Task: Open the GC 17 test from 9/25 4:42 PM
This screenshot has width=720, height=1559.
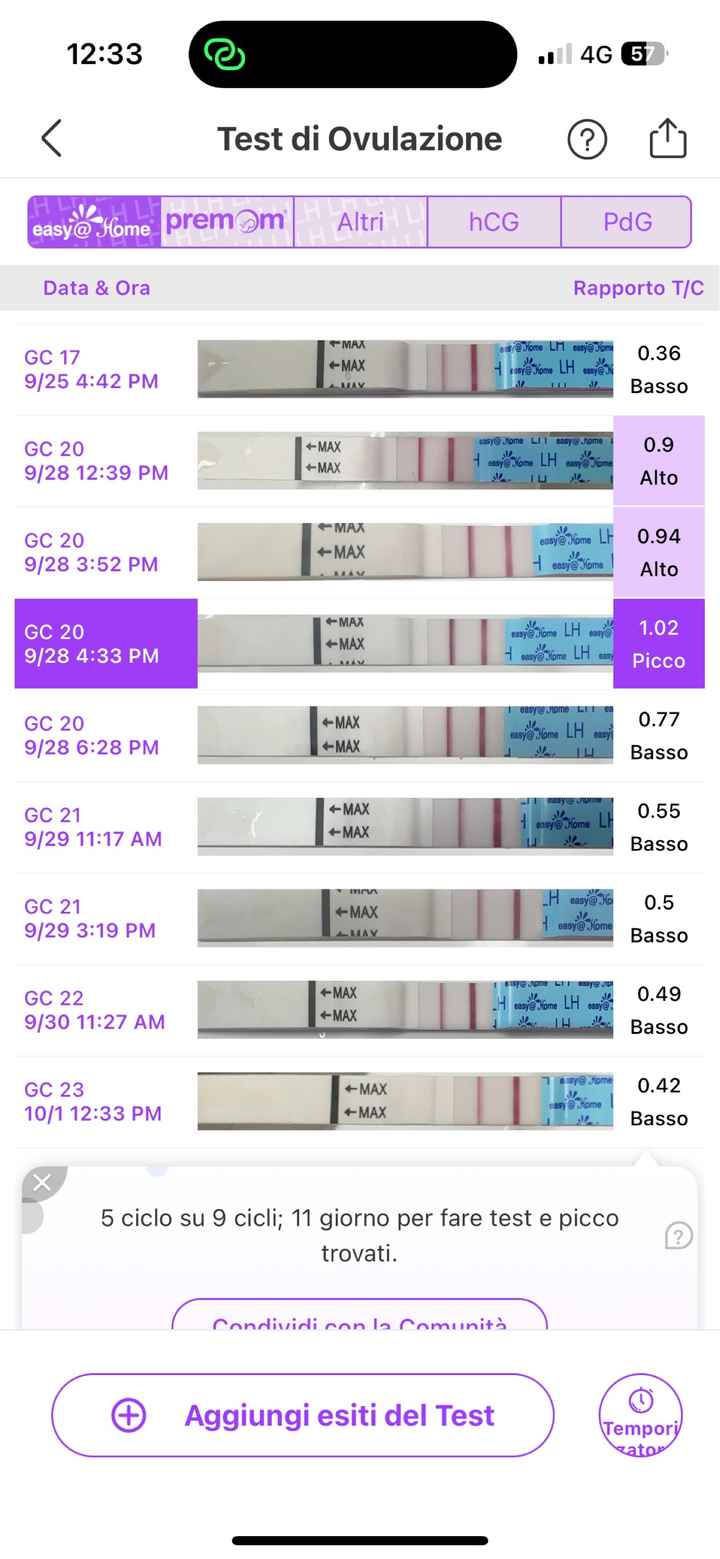Action: coord(360,369)
